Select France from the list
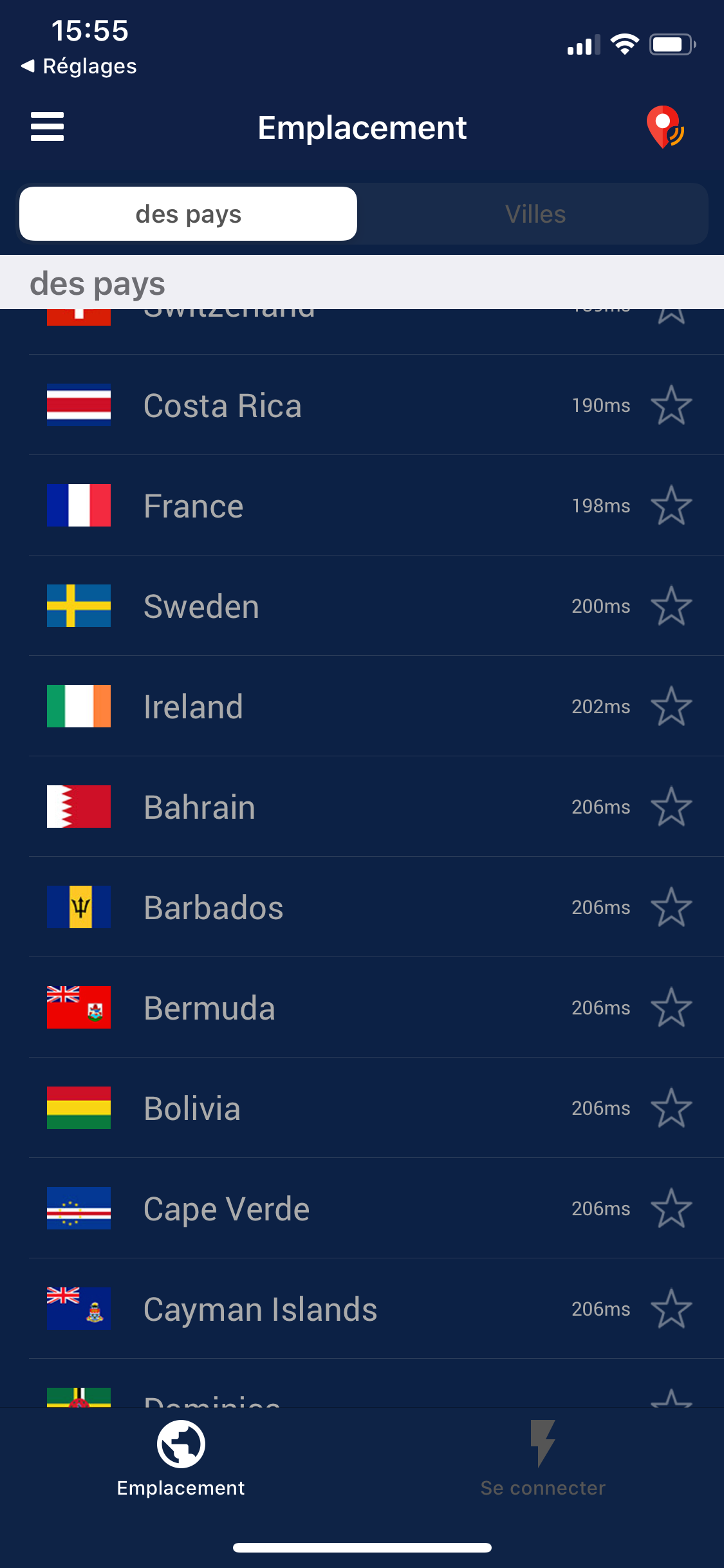 pyautogui.click(x=376, y=505)
